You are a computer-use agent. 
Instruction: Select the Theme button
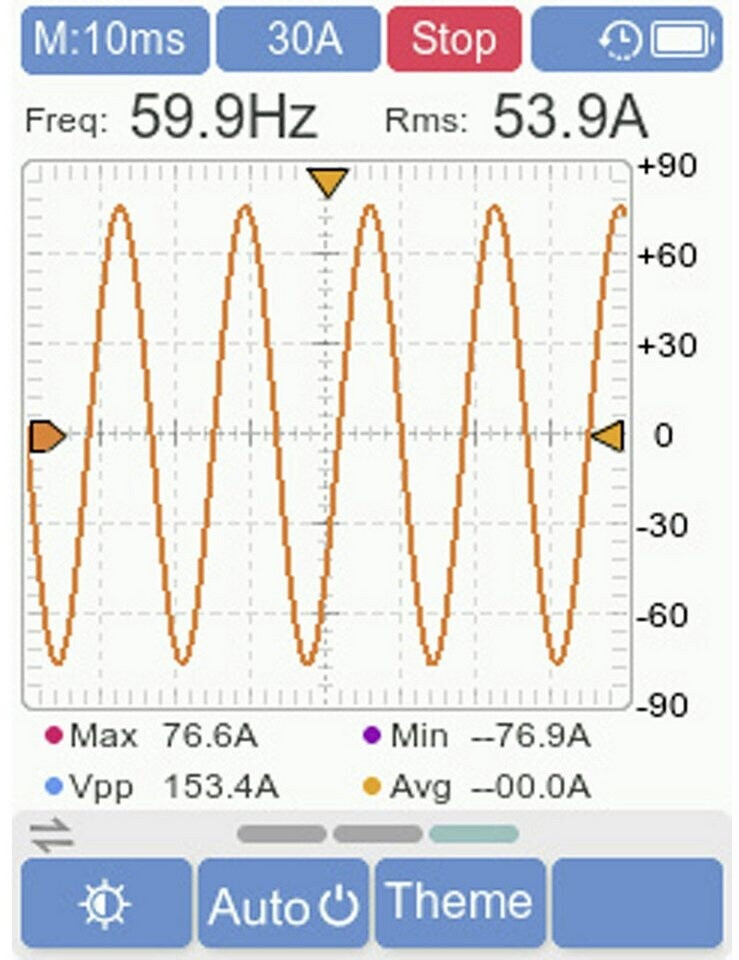[x=460, y=902]
